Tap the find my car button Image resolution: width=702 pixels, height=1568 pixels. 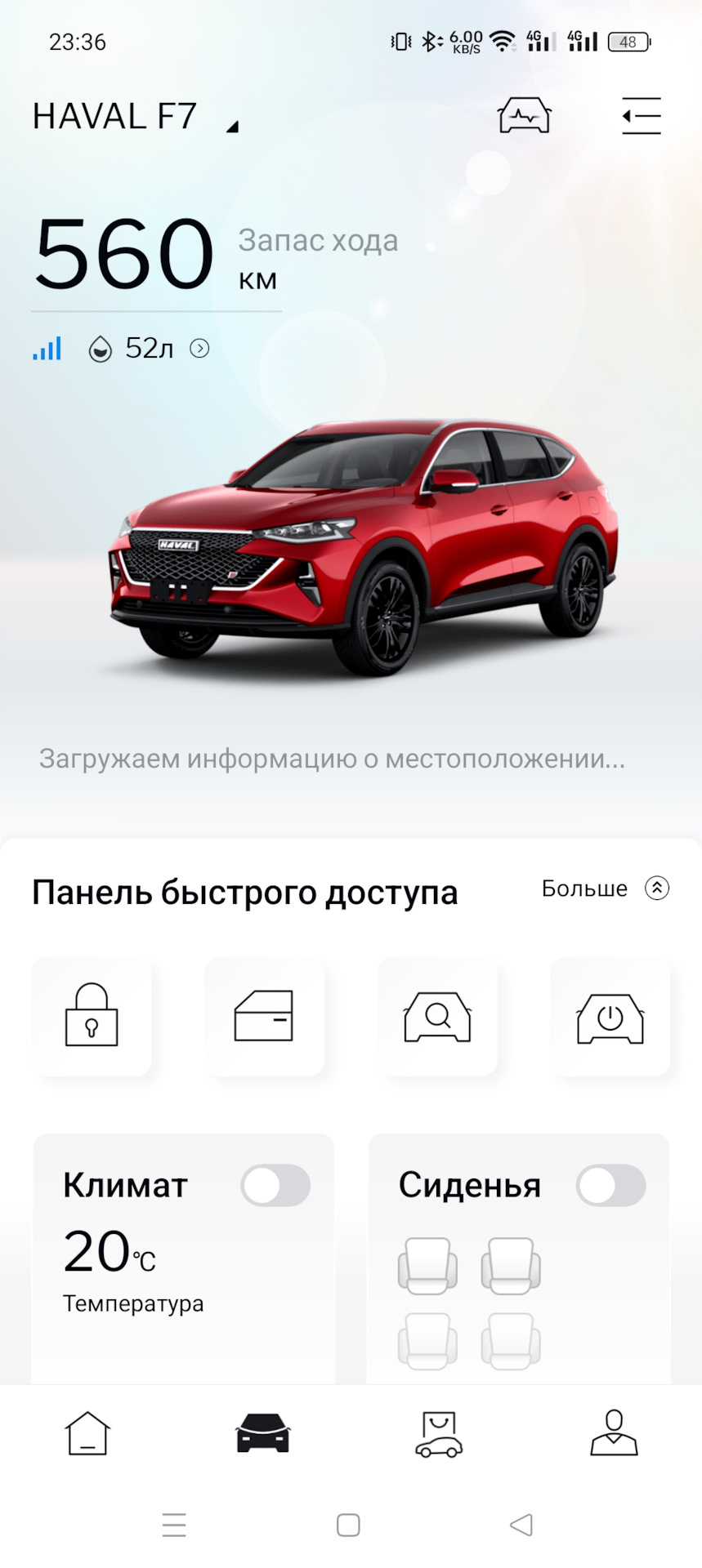click(x=437, y=1016)
